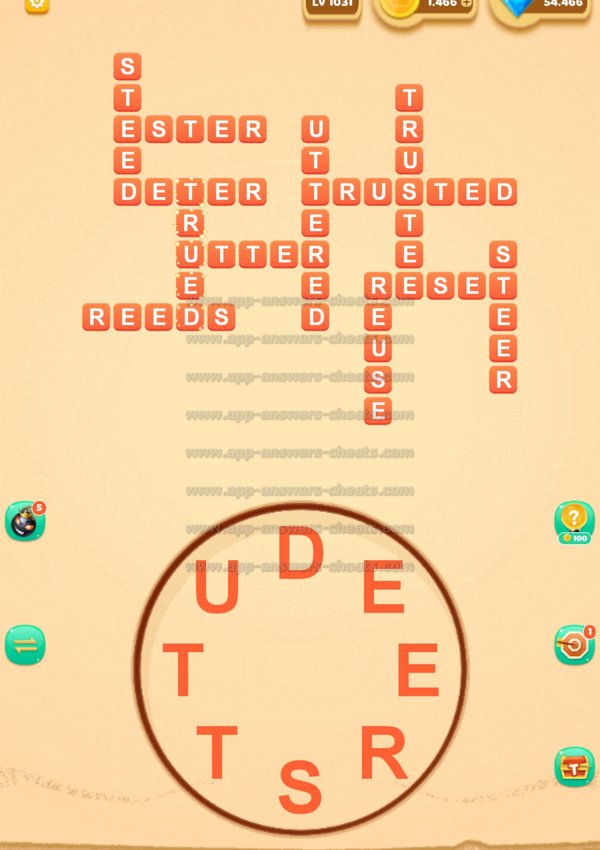This screenshot has height=850, width=600.
Task: Use the bomb power-up
Action: [24, 522]
